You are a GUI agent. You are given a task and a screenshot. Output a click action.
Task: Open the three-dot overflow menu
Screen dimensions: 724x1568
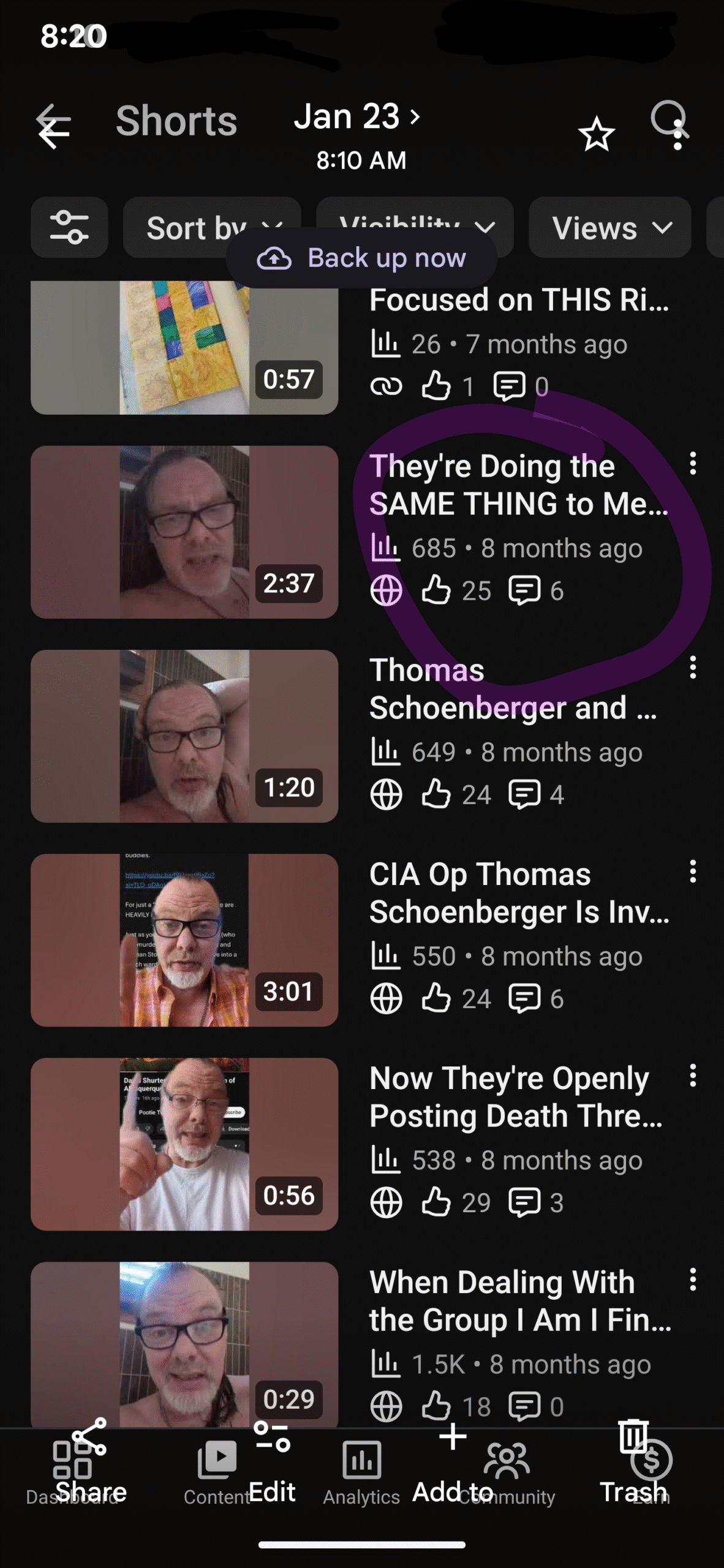coord(677,136)
